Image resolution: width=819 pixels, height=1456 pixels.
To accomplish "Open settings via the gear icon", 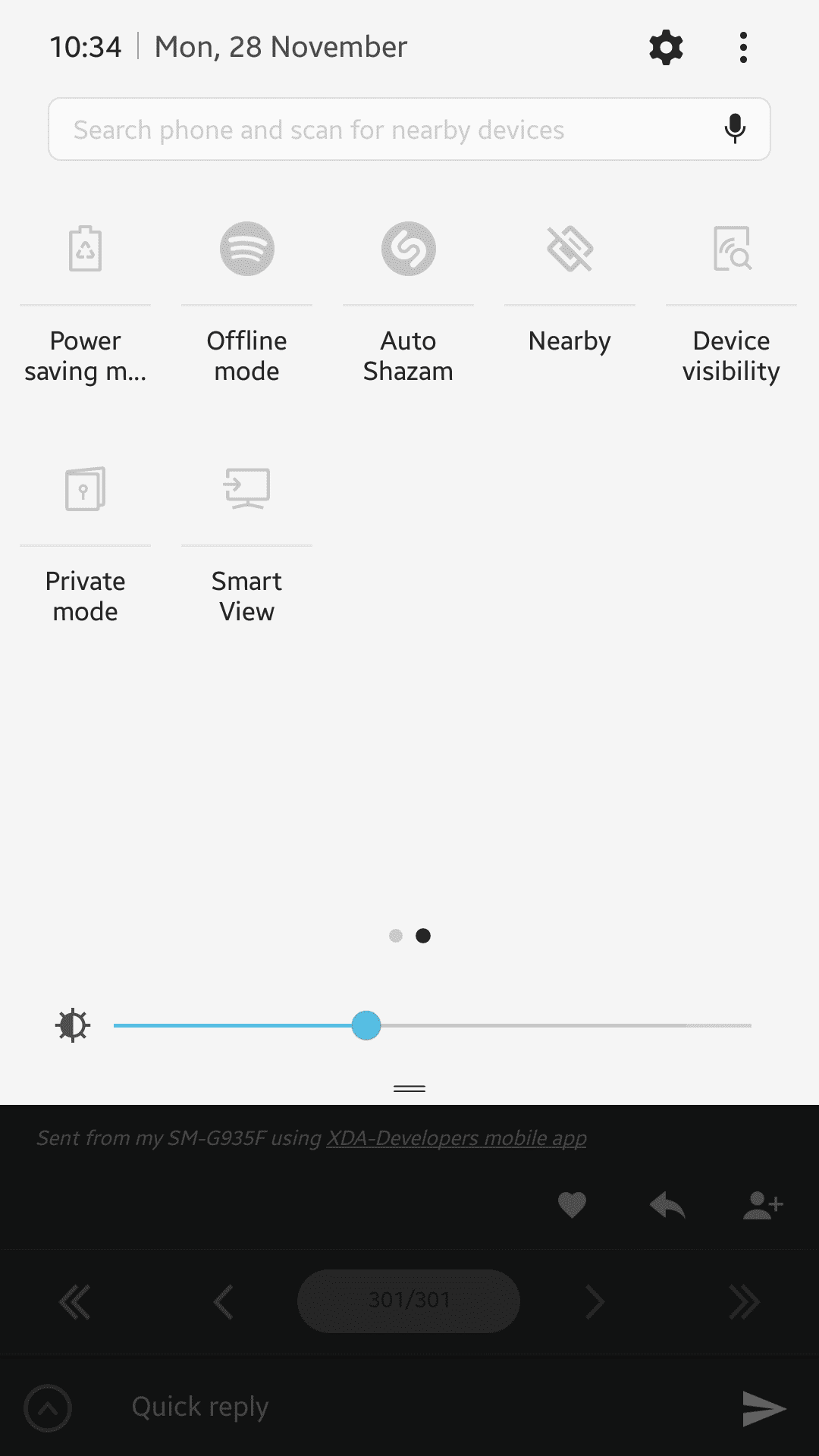I will [x=666, y=48].
